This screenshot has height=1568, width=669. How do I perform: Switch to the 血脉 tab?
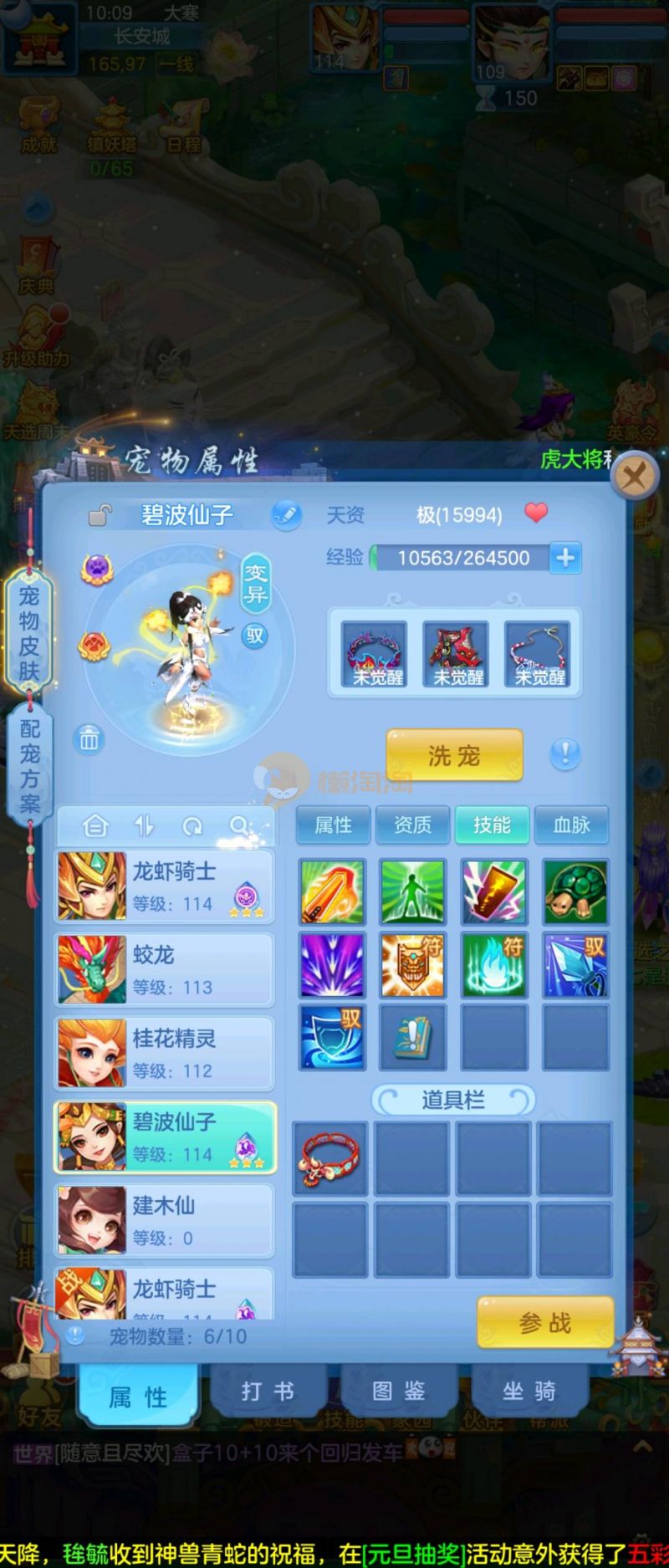click(571, 825)
